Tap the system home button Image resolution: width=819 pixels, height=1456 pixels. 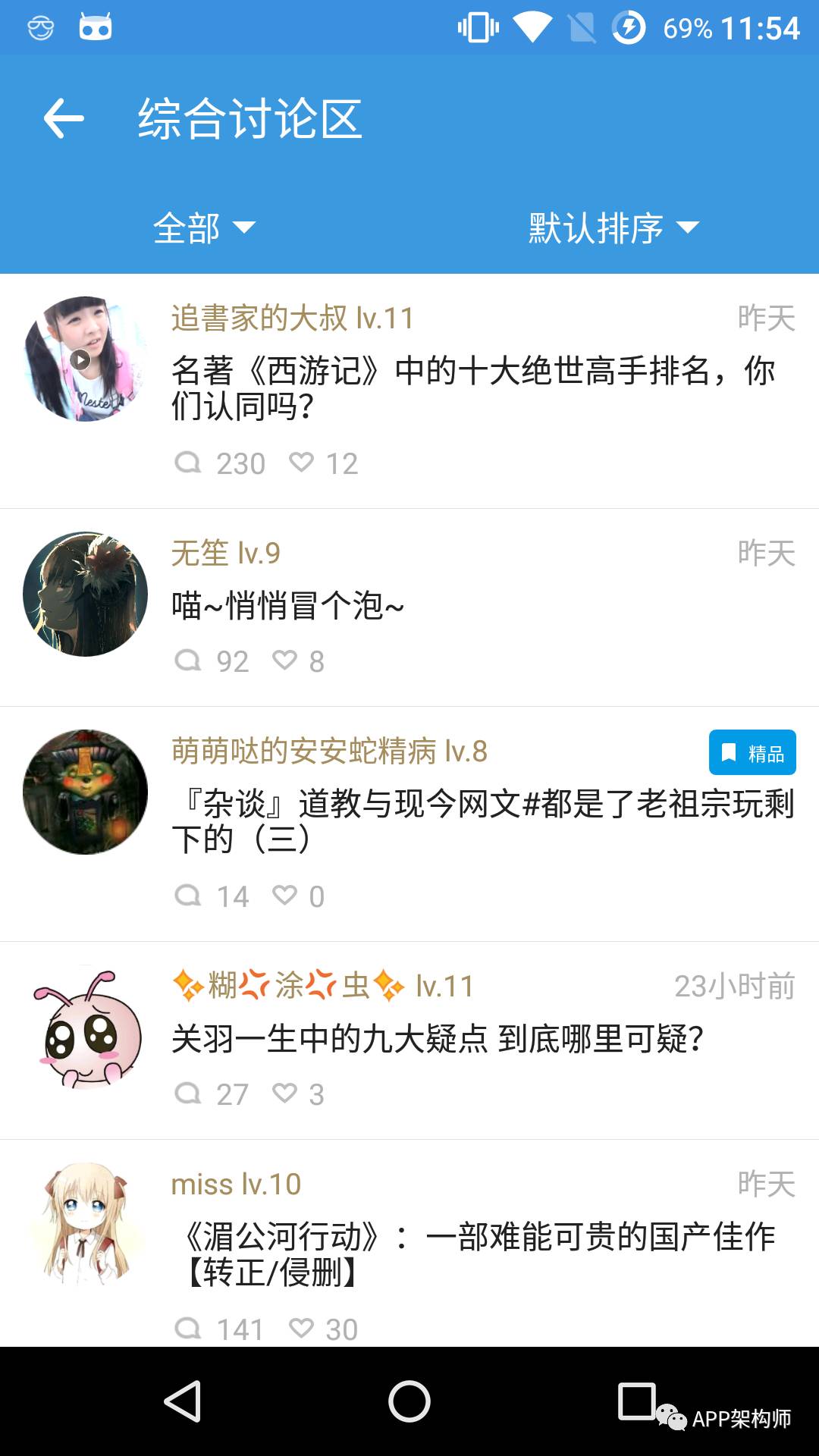[x=409, y=1401]
